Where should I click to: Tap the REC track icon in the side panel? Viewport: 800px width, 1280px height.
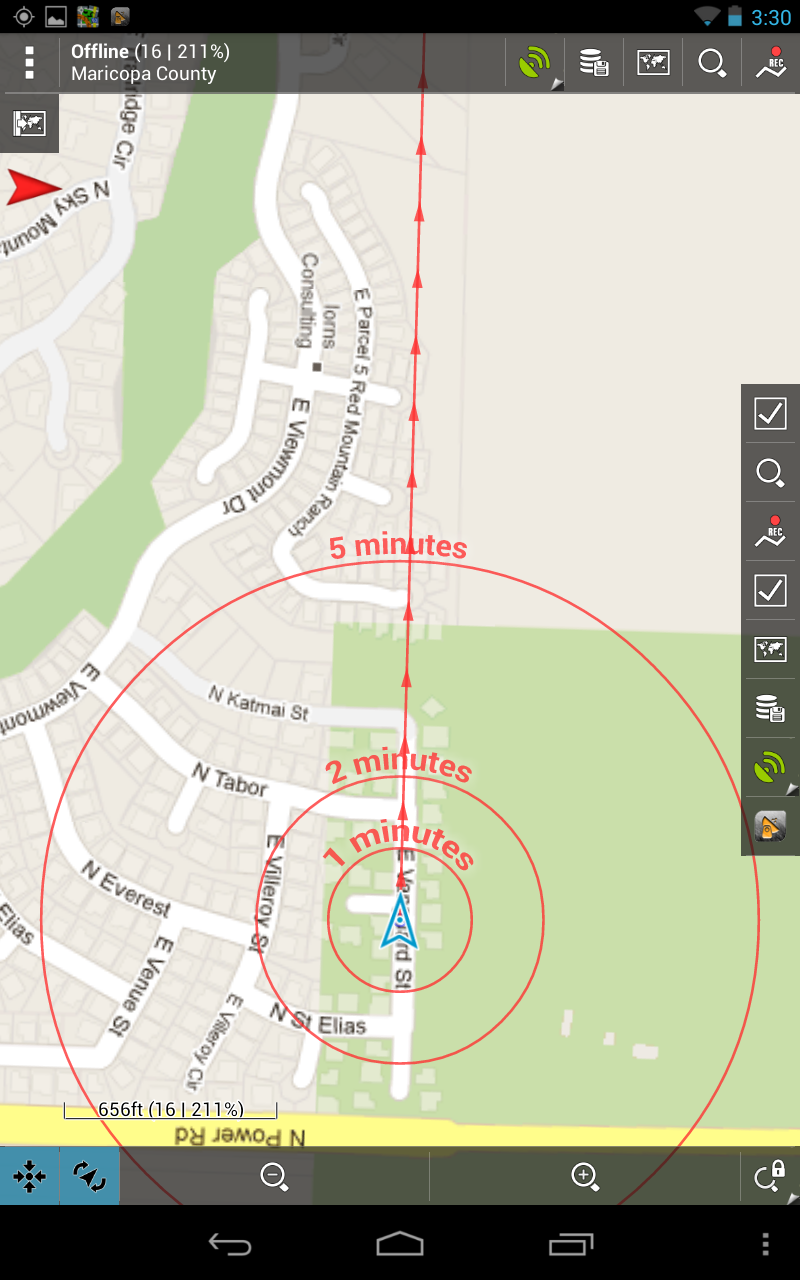pyautogui.click(x=770, y=532)
